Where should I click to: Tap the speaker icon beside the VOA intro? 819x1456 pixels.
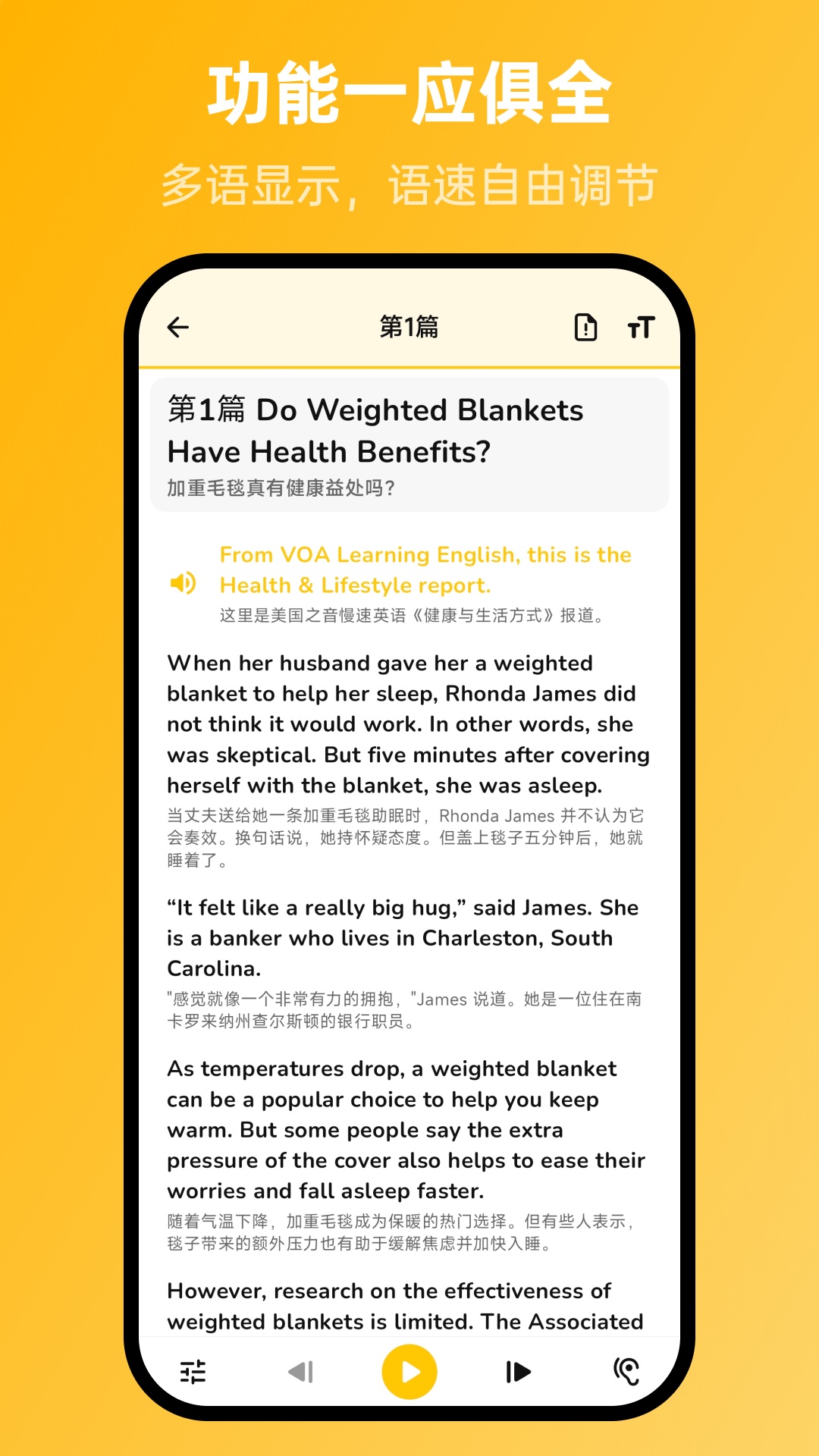184,585
